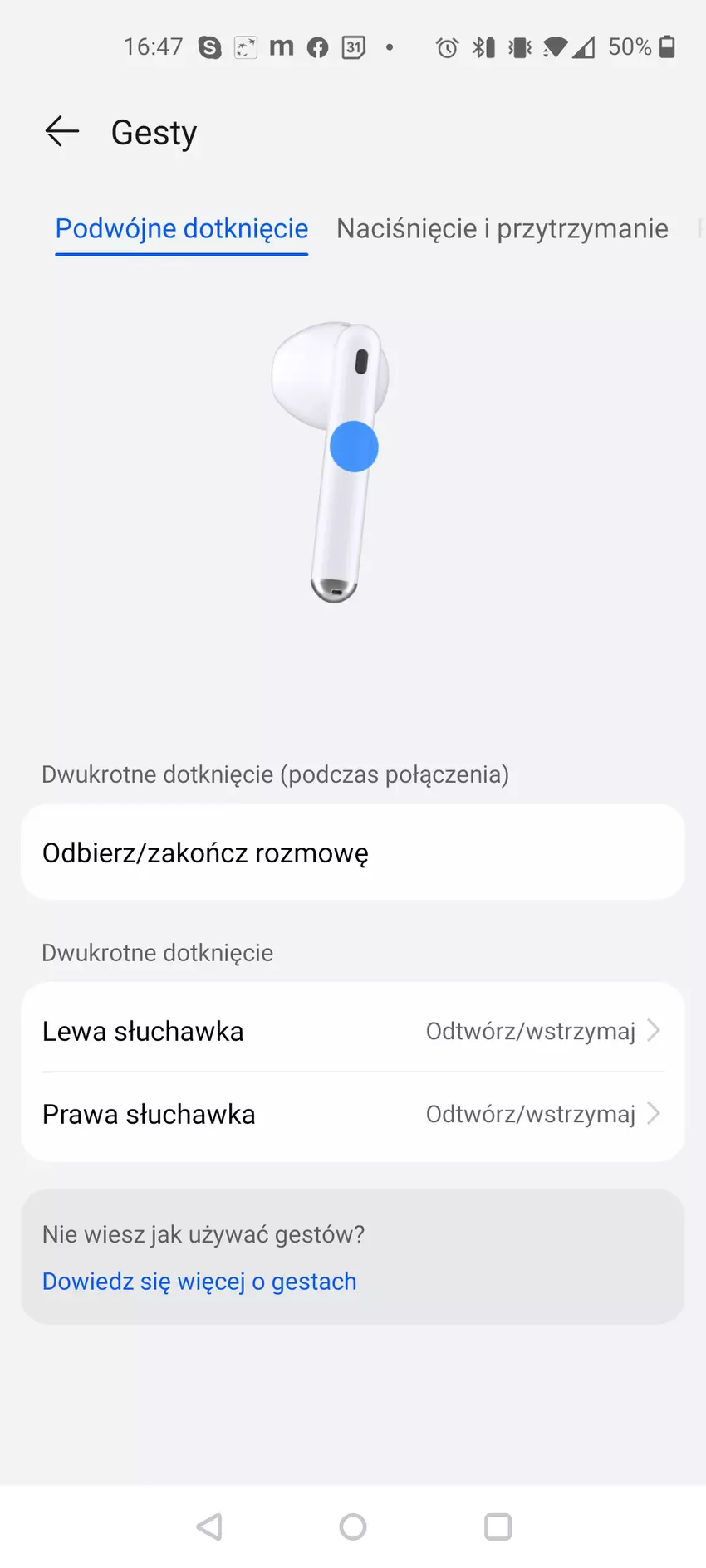Open recent apps from navigation bar
The height and width of the screenshot is (1568, 706).
point(498,1526)
